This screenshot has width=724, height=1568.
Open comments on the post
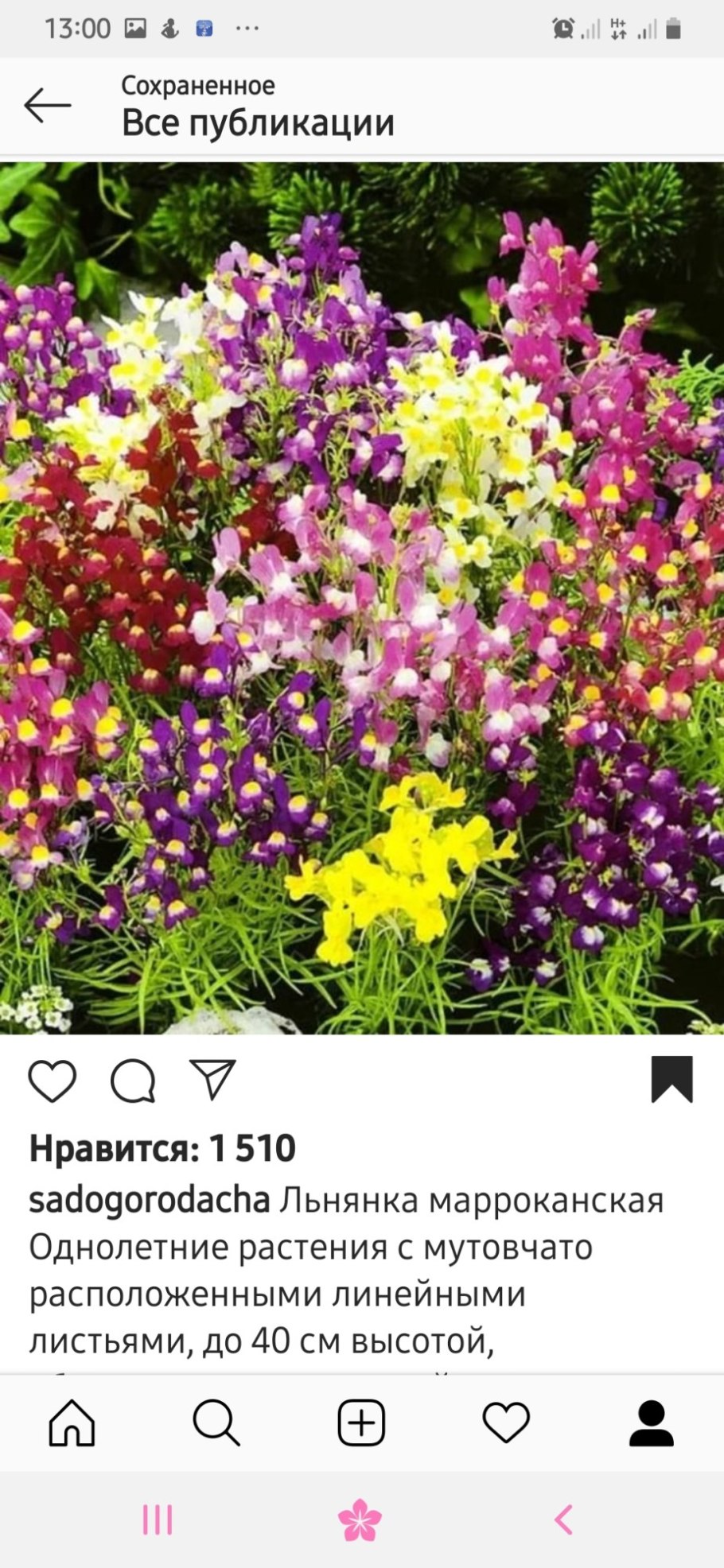[x=133, y=1081]
